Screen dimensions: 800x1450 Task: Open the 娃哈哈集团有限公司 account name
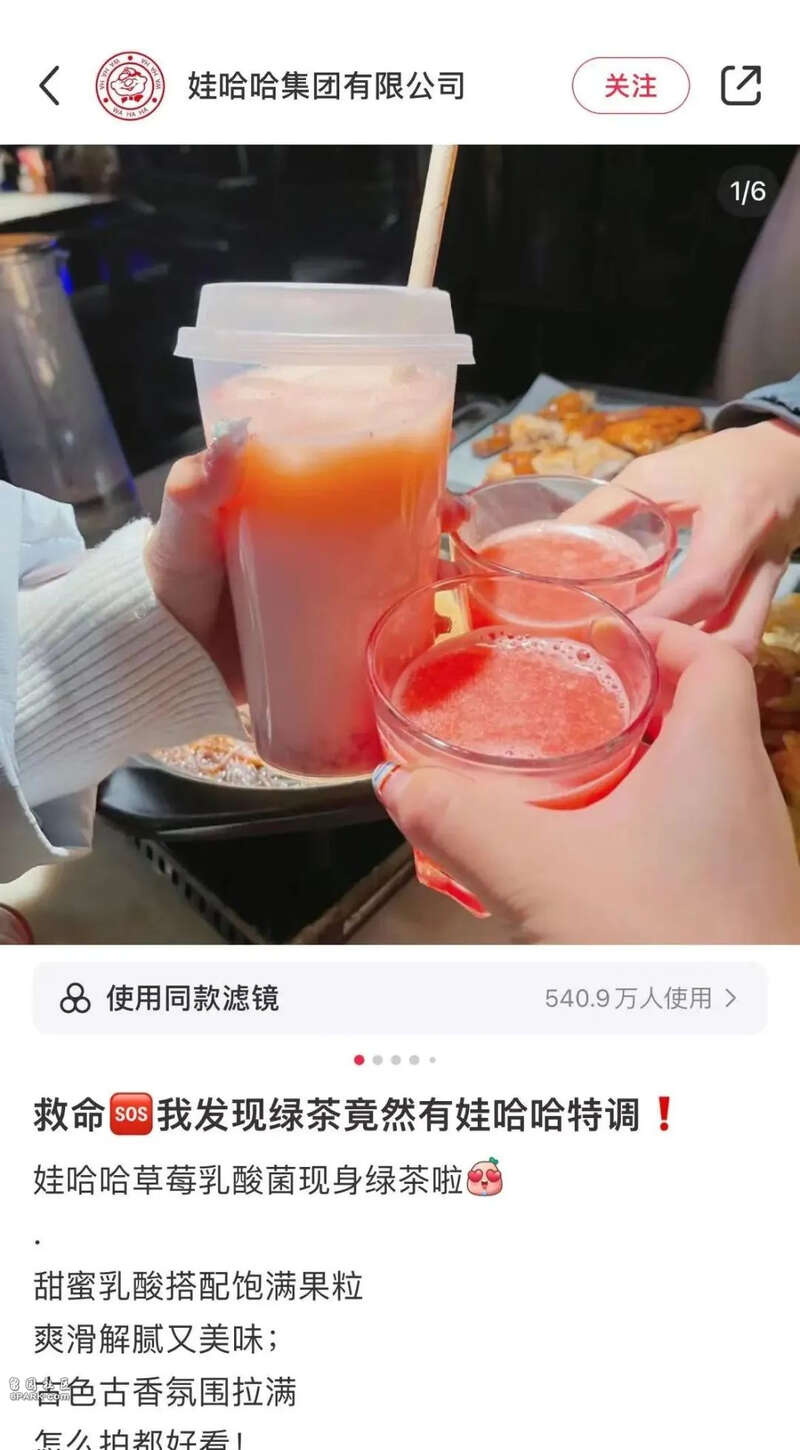[x=326, y=86]
